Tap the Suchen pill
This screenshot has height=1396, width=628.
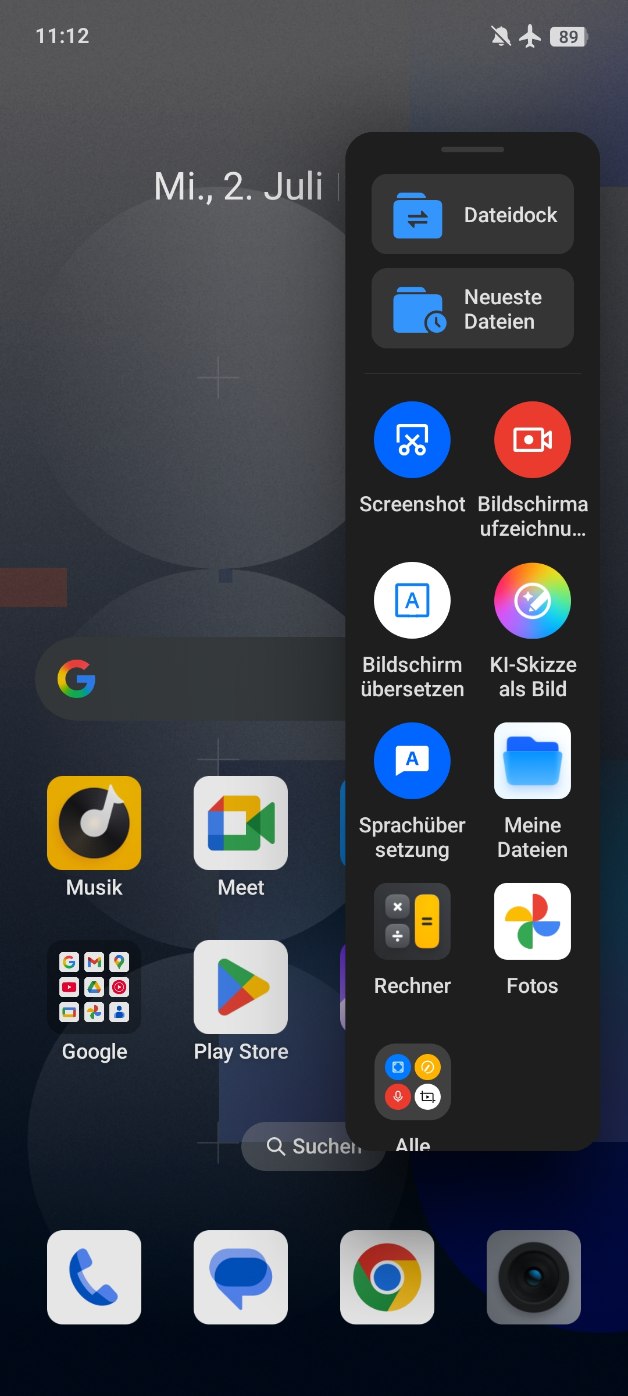(x=313, y=1146)
